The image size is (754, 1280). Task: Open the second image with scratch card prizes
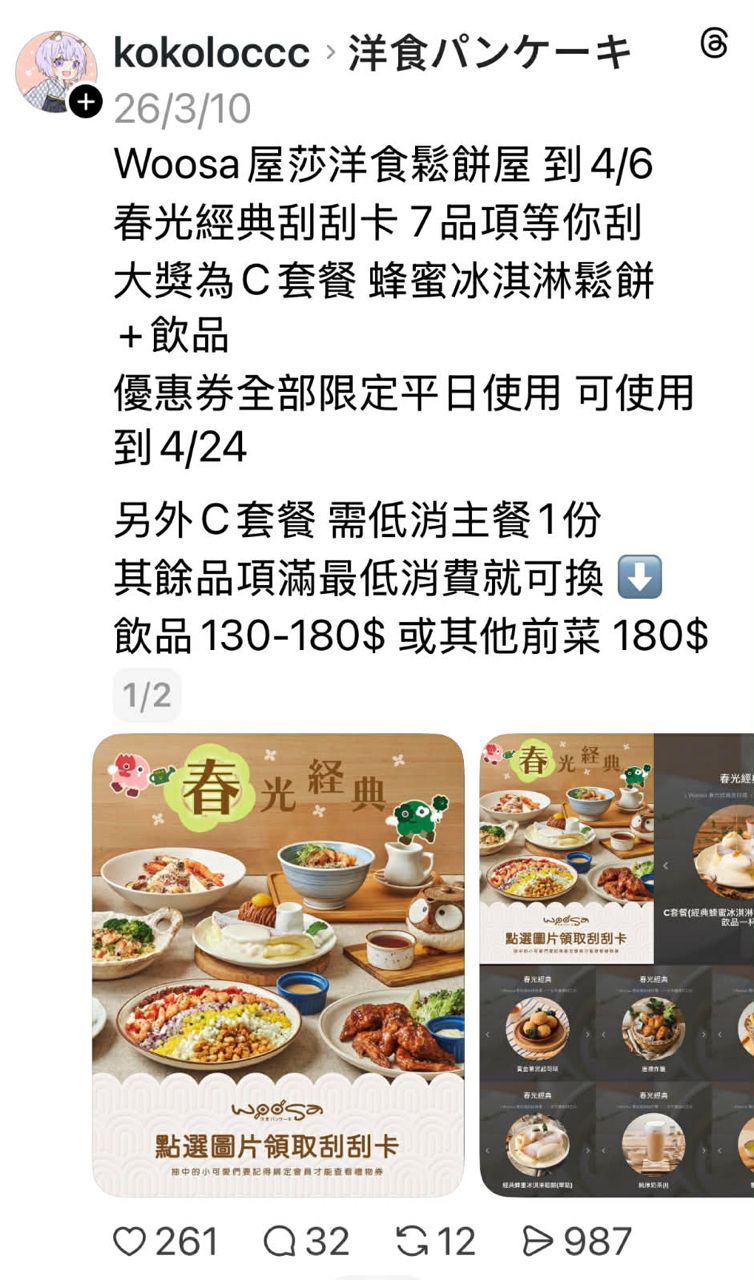coord(617,965)
